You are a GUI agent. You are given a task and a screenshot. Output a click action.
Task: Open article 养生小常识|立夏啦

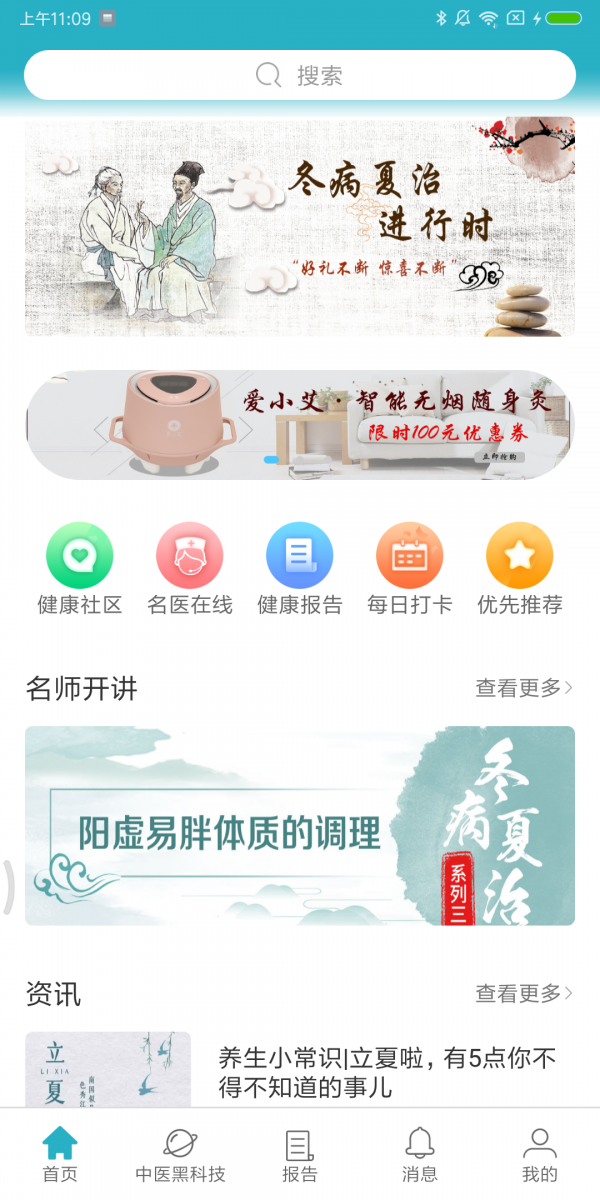[387, 1072]
